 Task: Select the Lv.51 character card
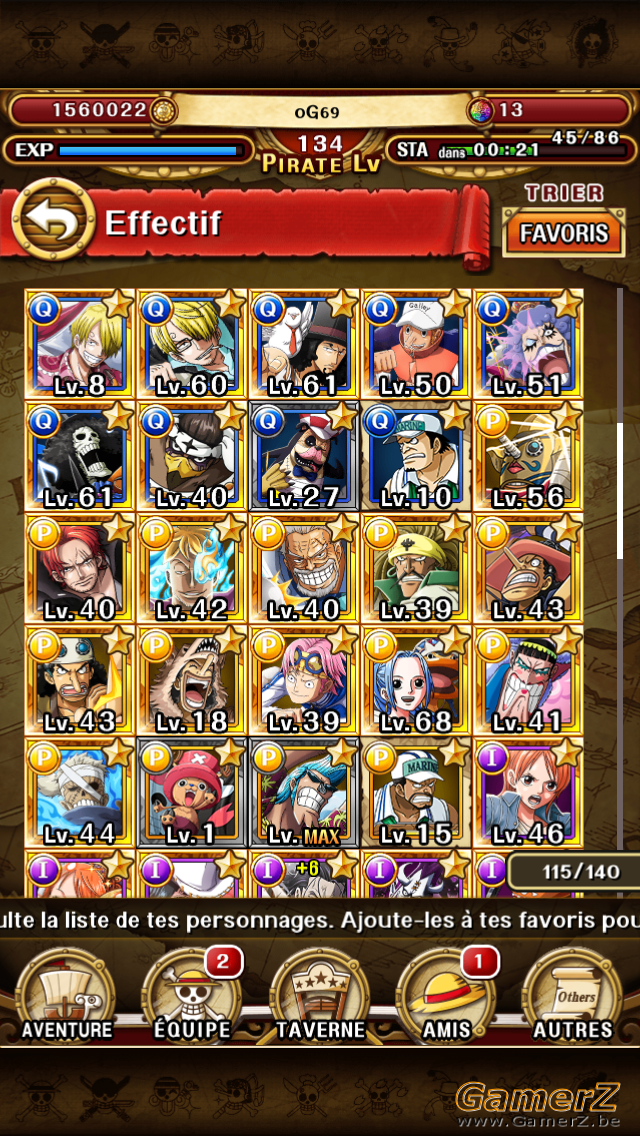pos(528,344)
